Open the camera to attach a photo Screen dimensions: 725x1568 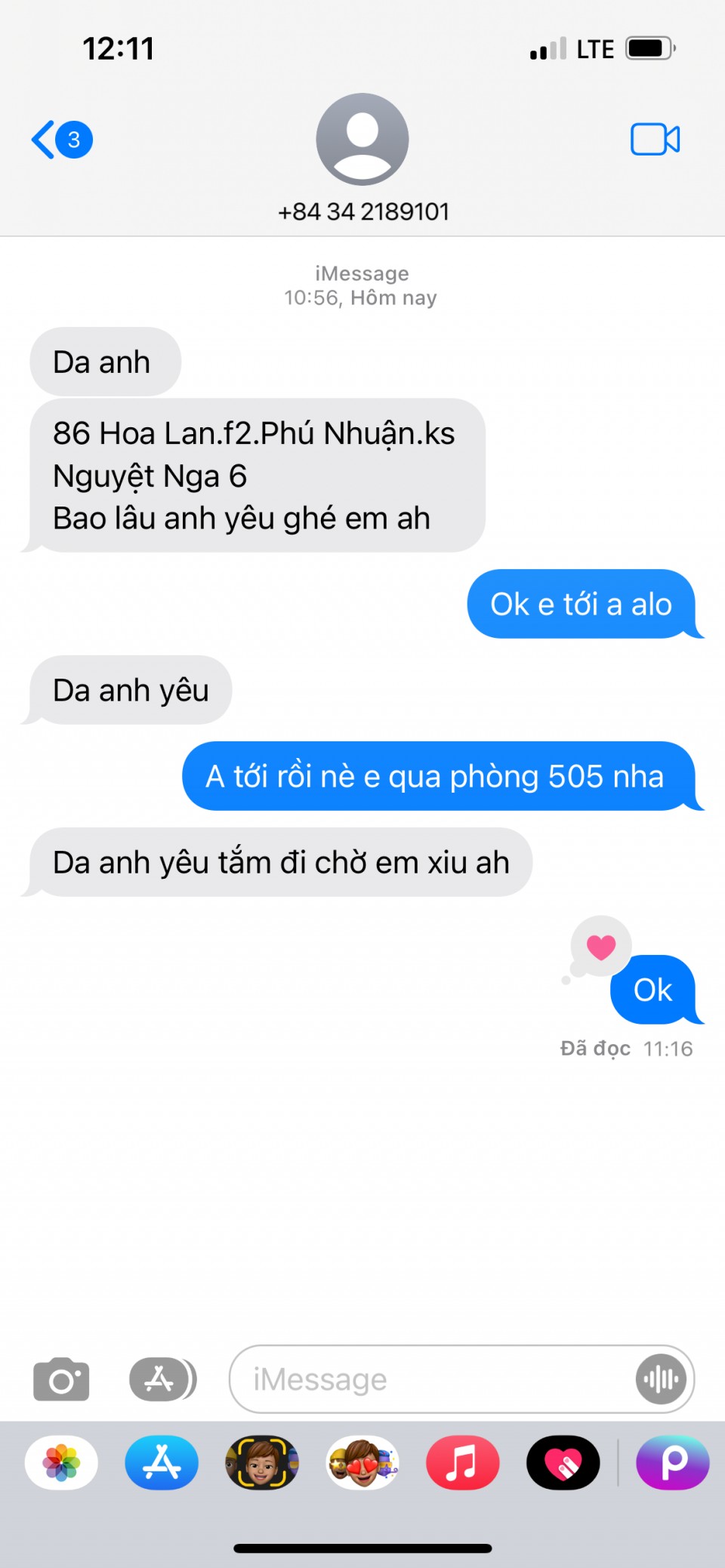click(61, 1379)
